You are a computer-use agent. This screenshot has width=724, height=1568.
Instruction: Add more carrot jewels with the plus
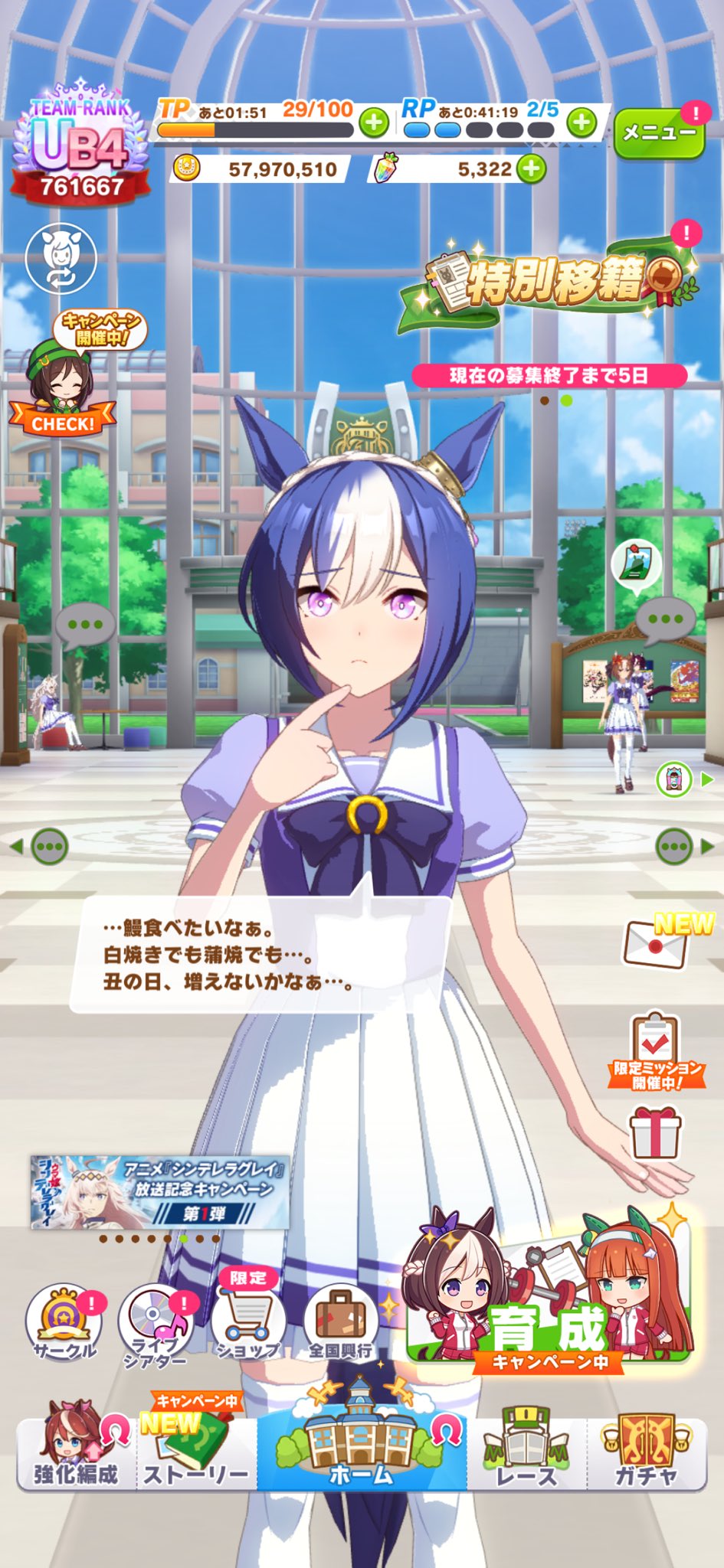[532, 169]
